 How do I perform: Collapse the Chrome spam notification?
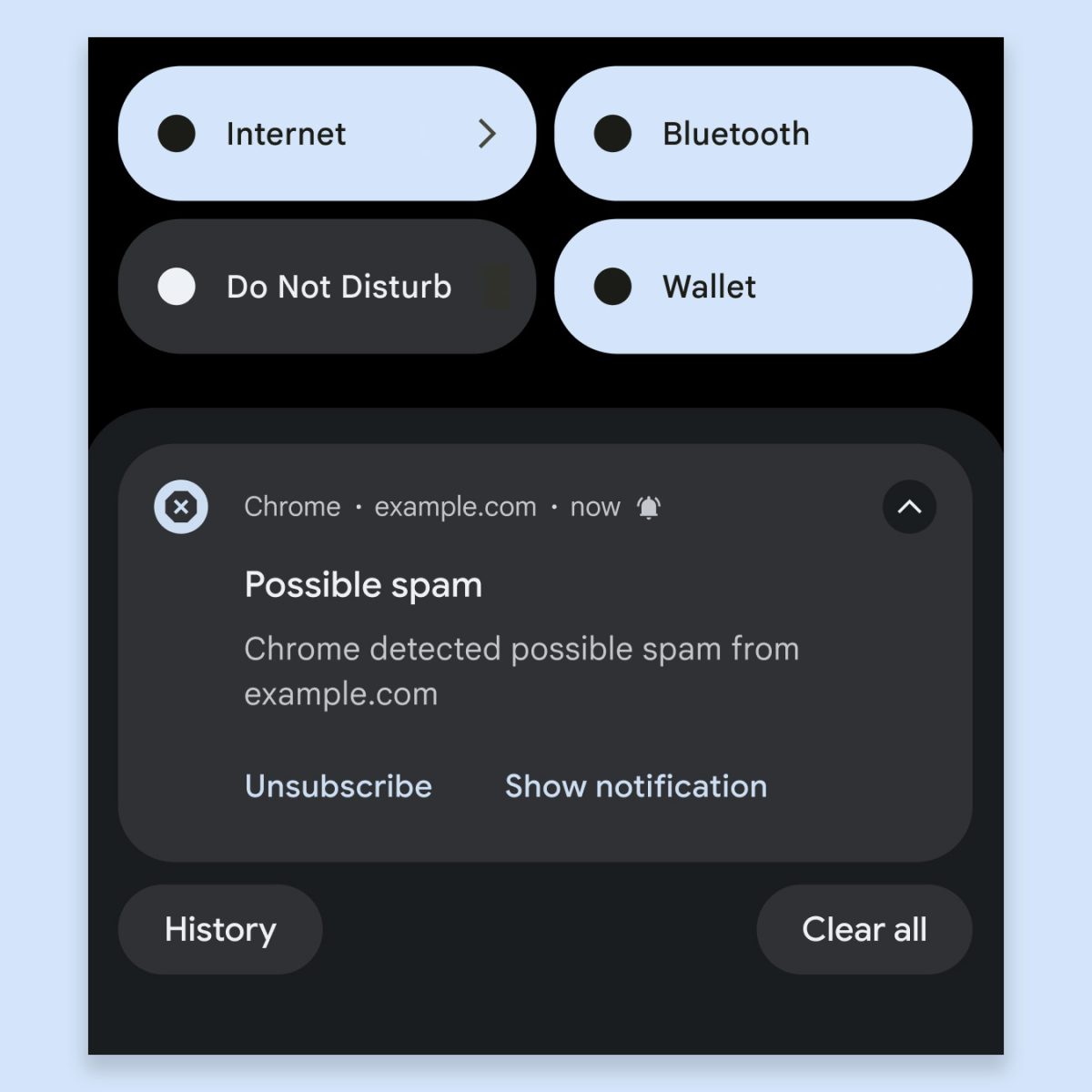[909, 507]
